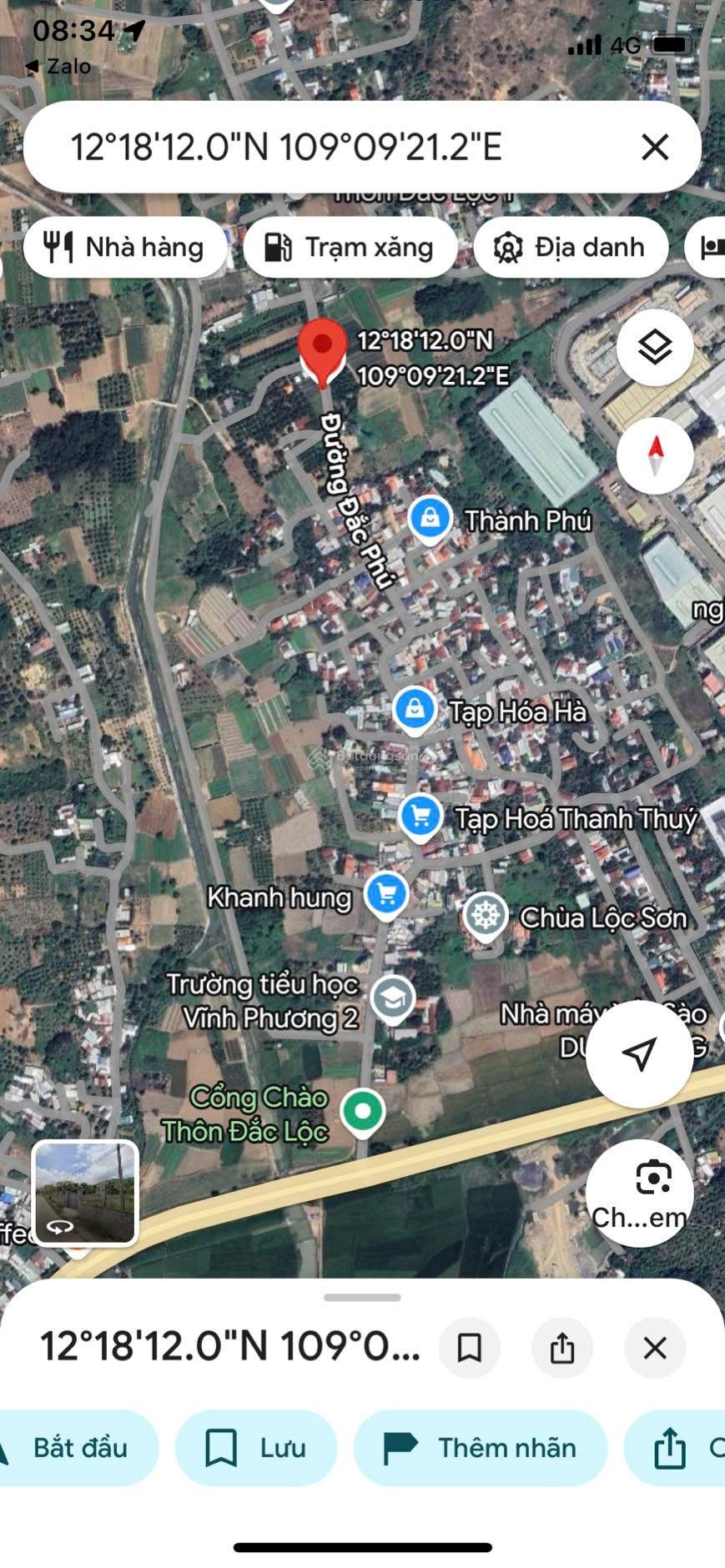This screenshot has height=1568, width=725.
Task: Center map on my location
Action: 639,1053
